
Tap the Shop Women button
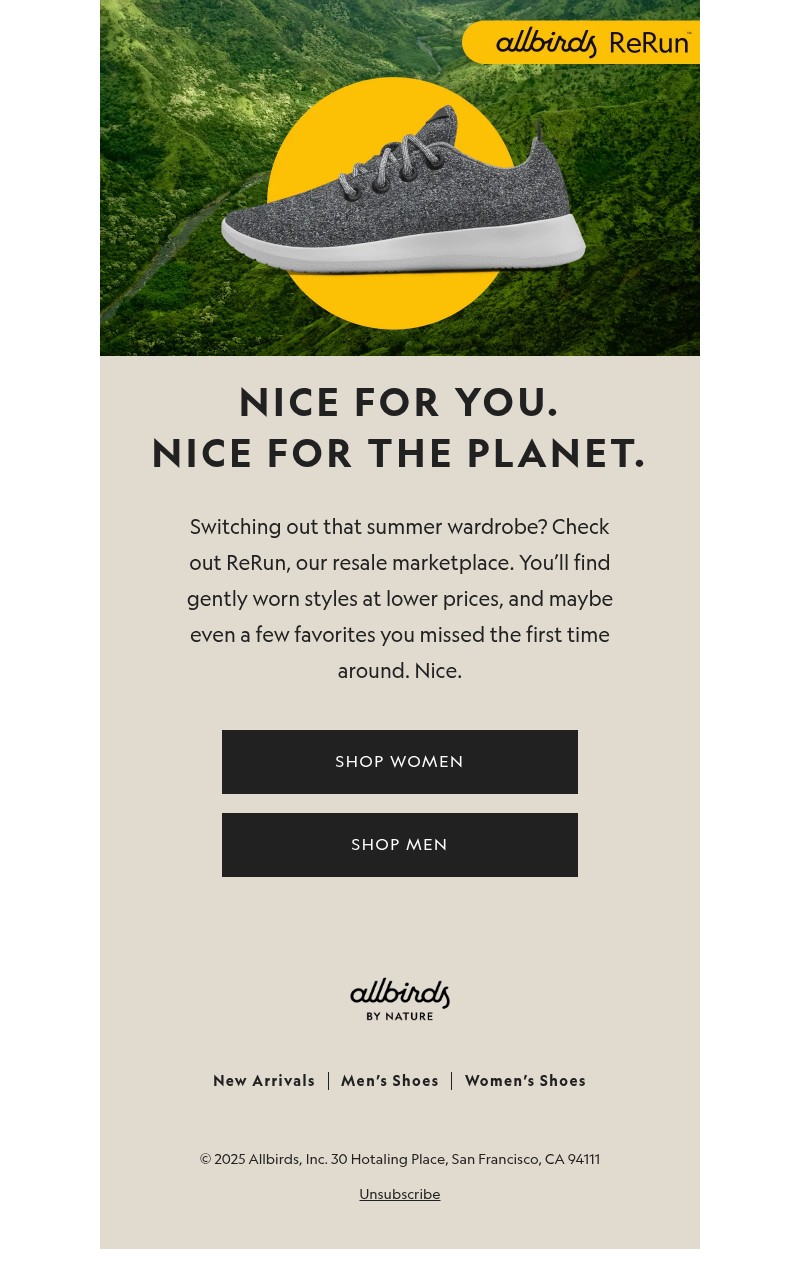(x=400, y=762)
